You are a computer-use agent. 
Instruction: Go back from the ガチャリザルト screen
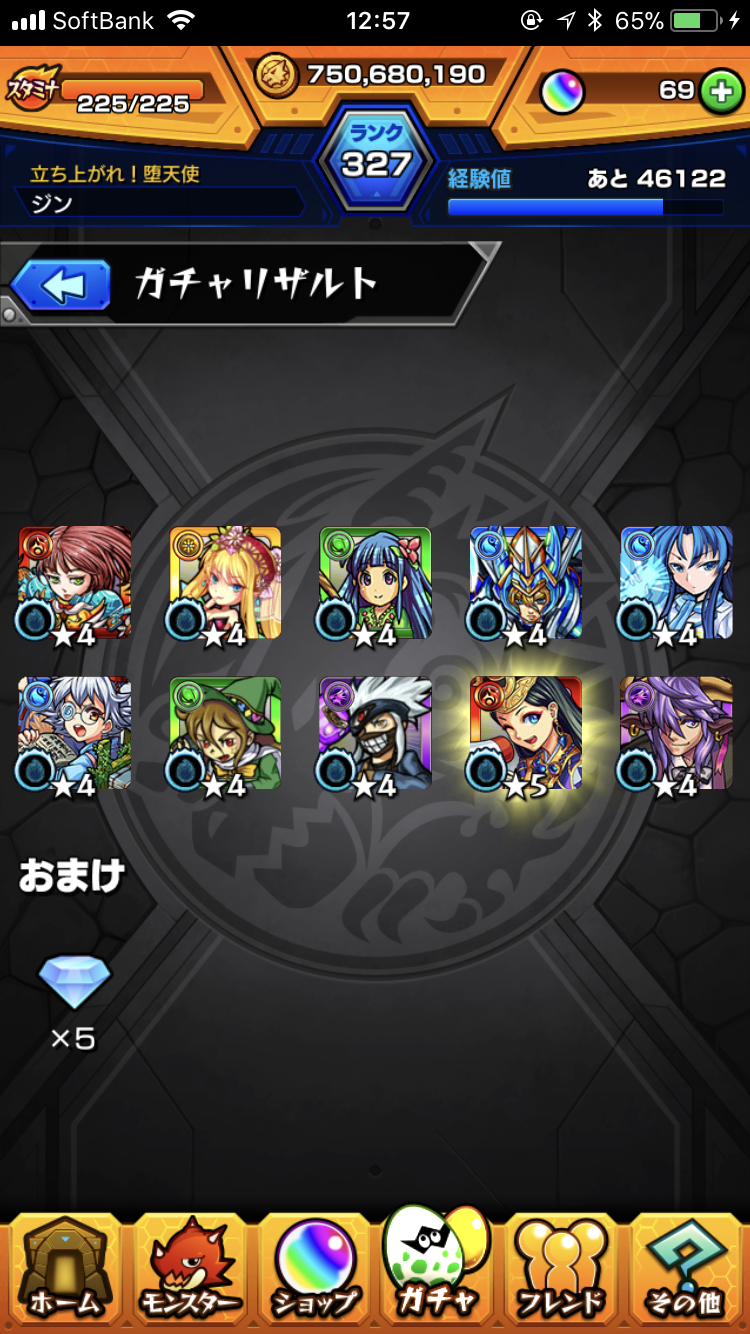click(x=61, y=287)
